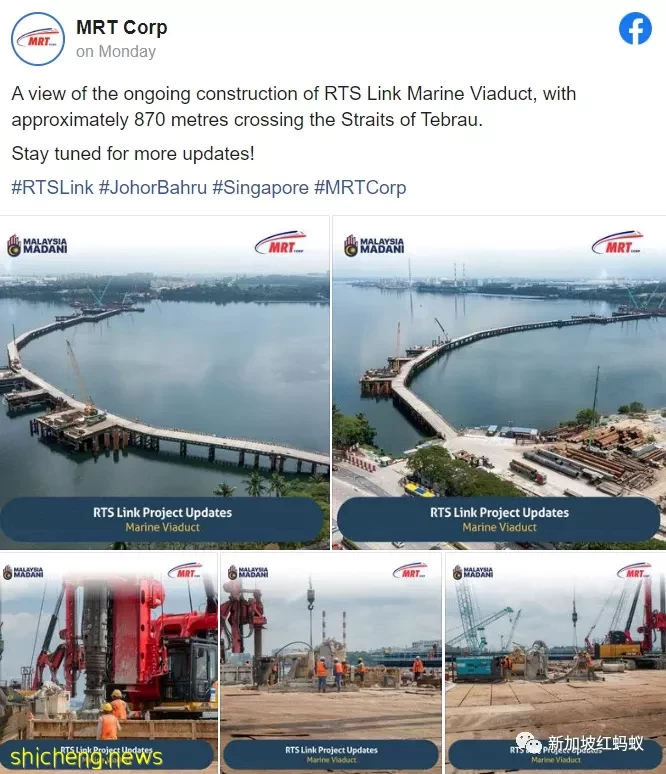Open the Facebook logo icon
Viewport: 666px width, 774px height.
pyautogui.click(x=635, y=29)
